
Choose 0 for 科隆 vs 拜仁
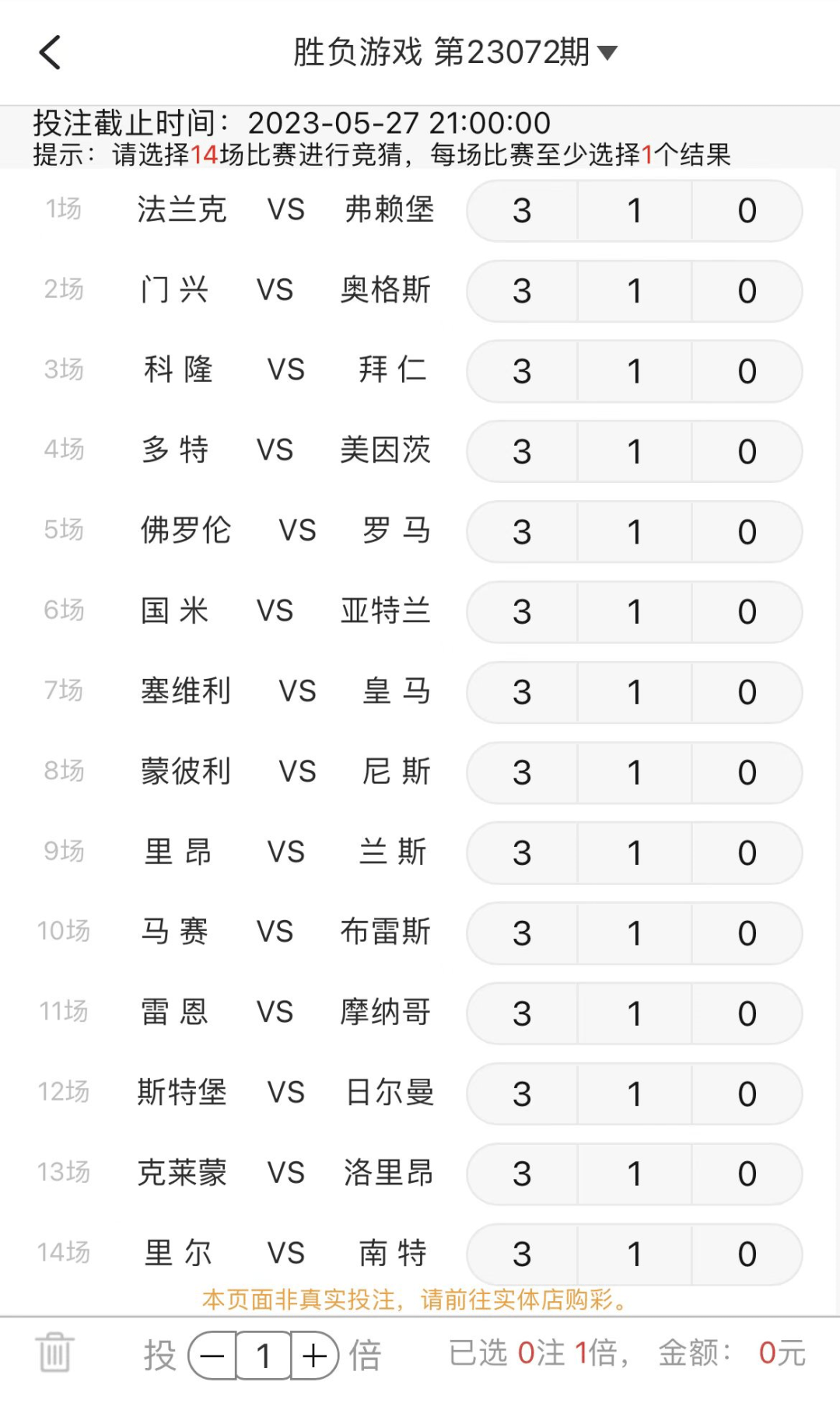[747, 371]
